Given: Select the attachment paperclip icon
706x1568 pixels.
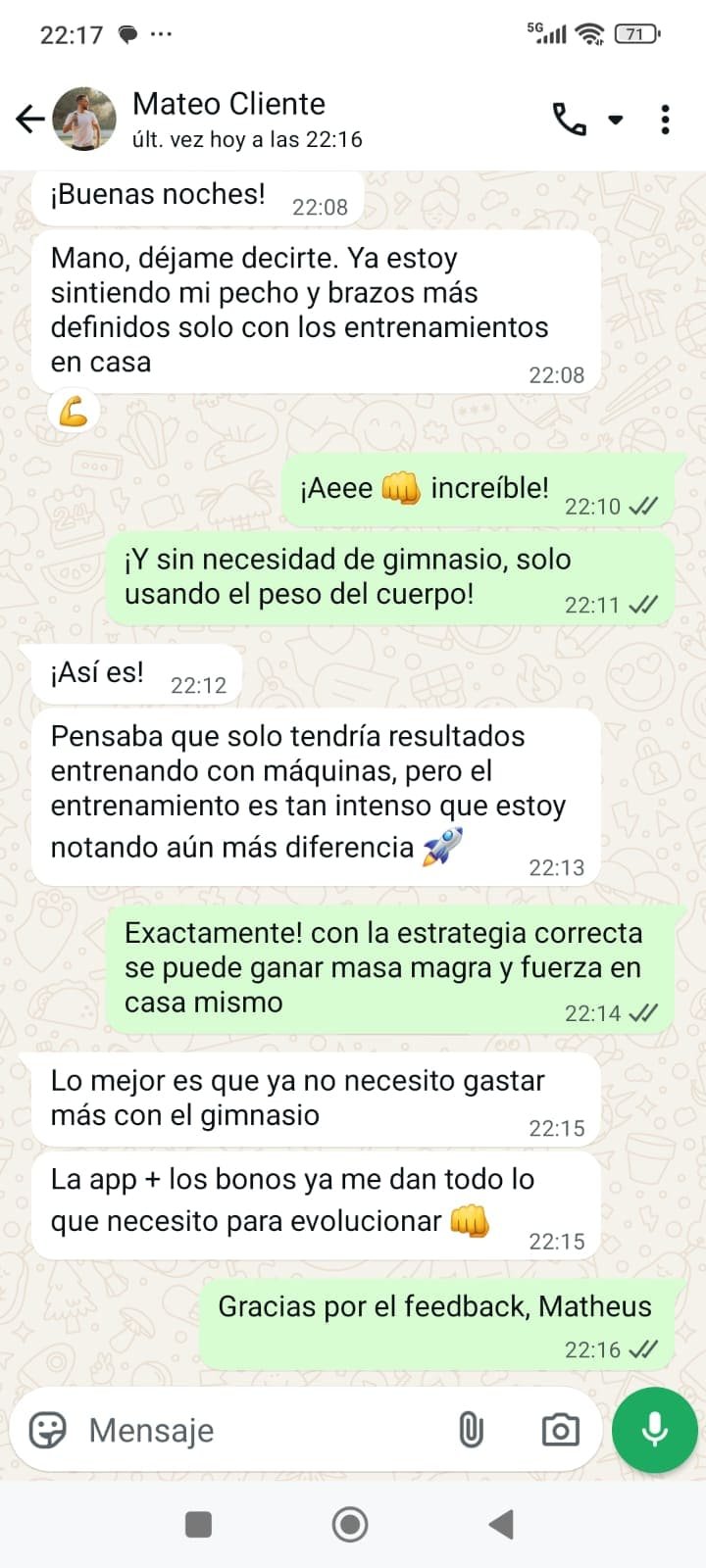Looking at the screenshot, I should coord(473,1430).
